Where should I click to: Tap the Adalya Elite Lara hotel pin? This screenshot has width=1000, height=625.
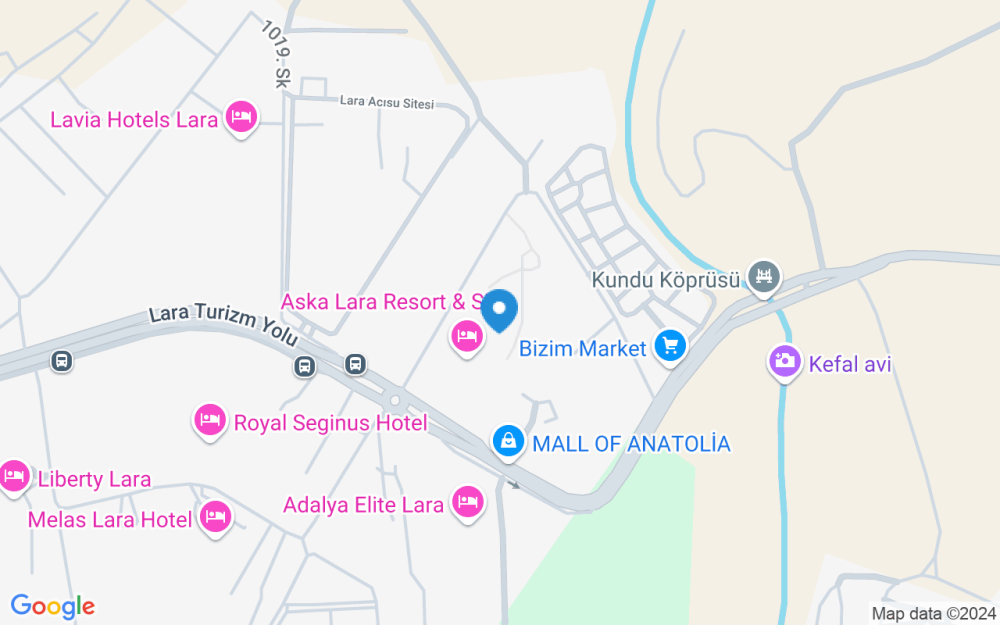pos(467,501)
